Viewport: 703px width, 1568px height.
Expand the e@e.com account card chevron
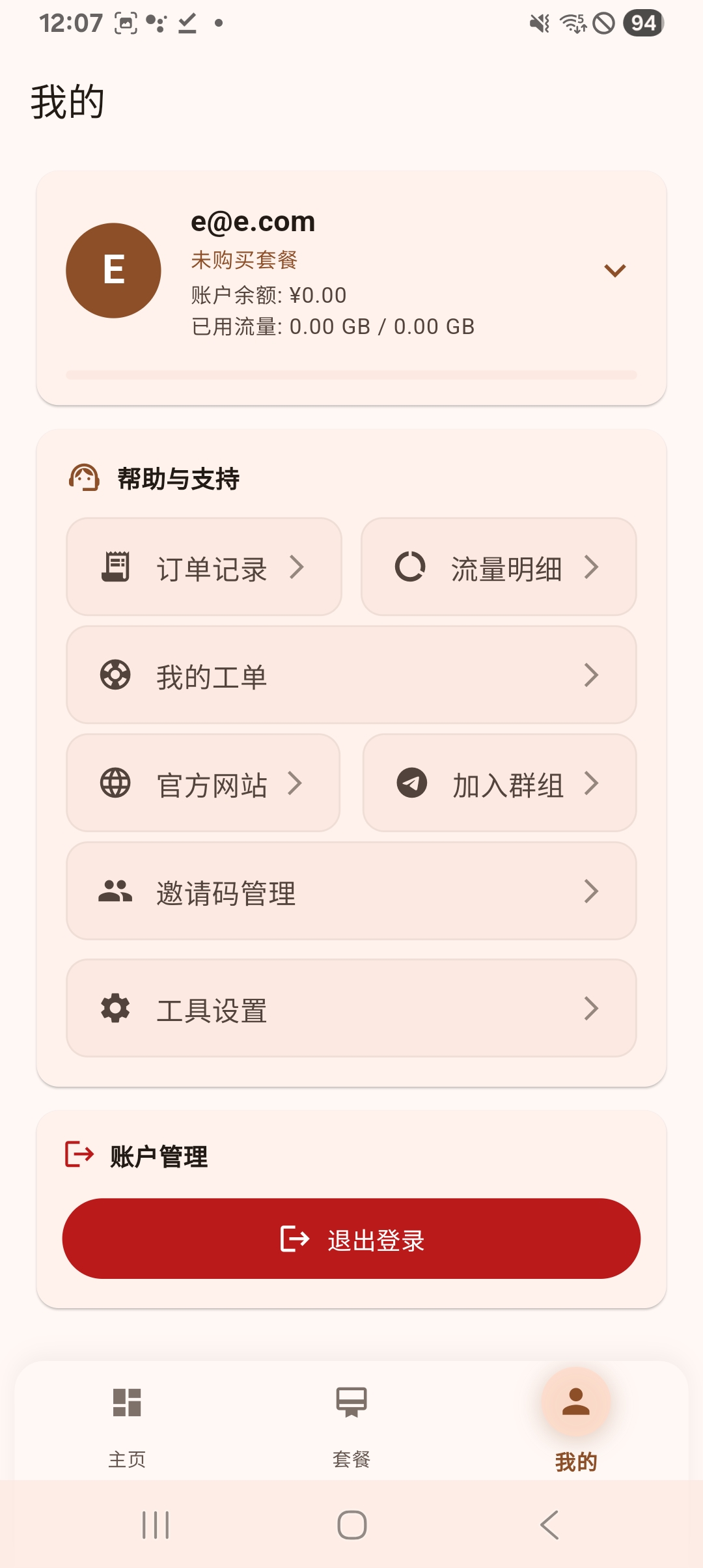coord(614,270)
